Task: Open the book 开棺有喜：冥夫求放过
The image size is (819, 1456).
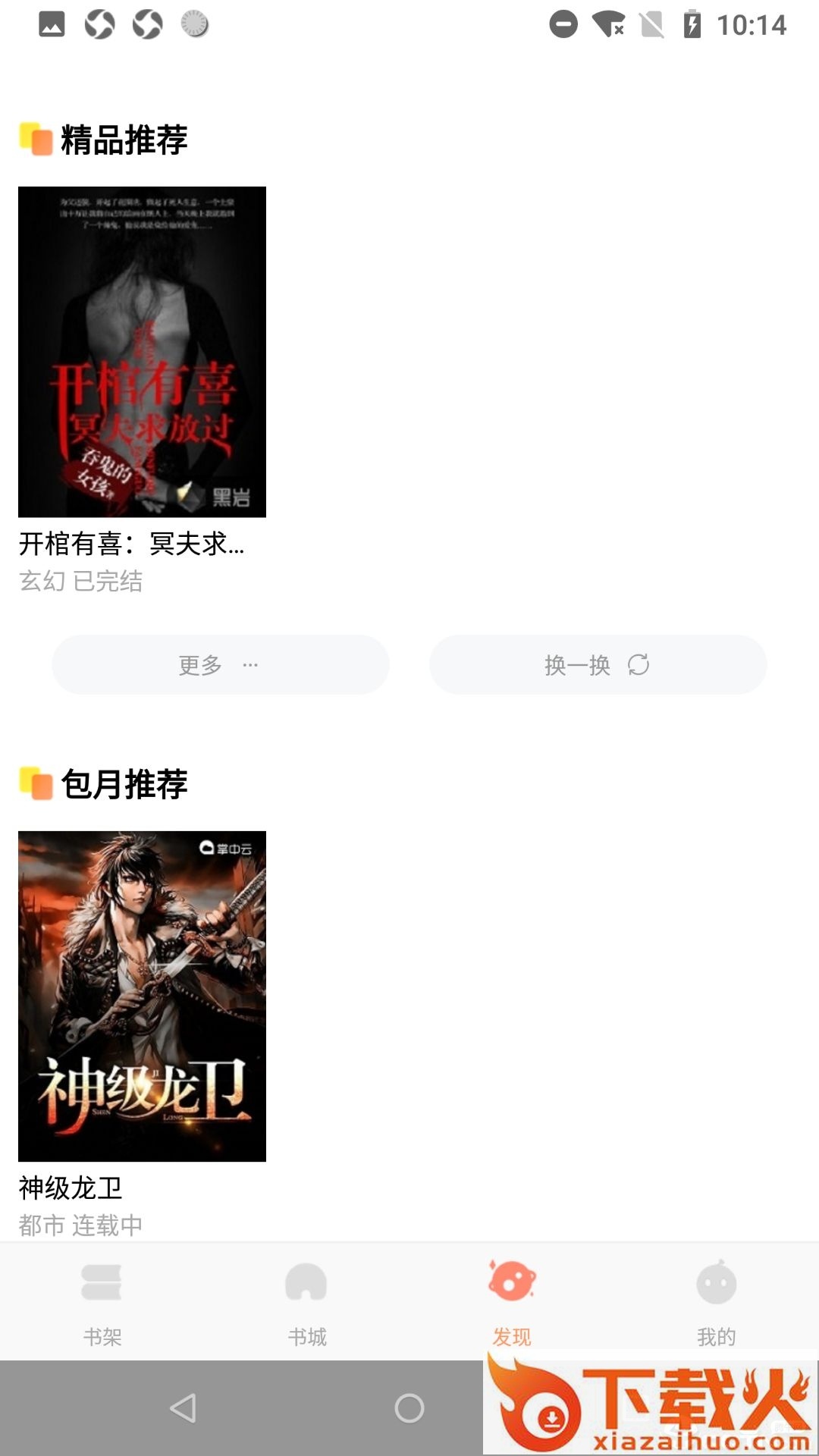Action: pyautogui.click(x=142, y=352)
